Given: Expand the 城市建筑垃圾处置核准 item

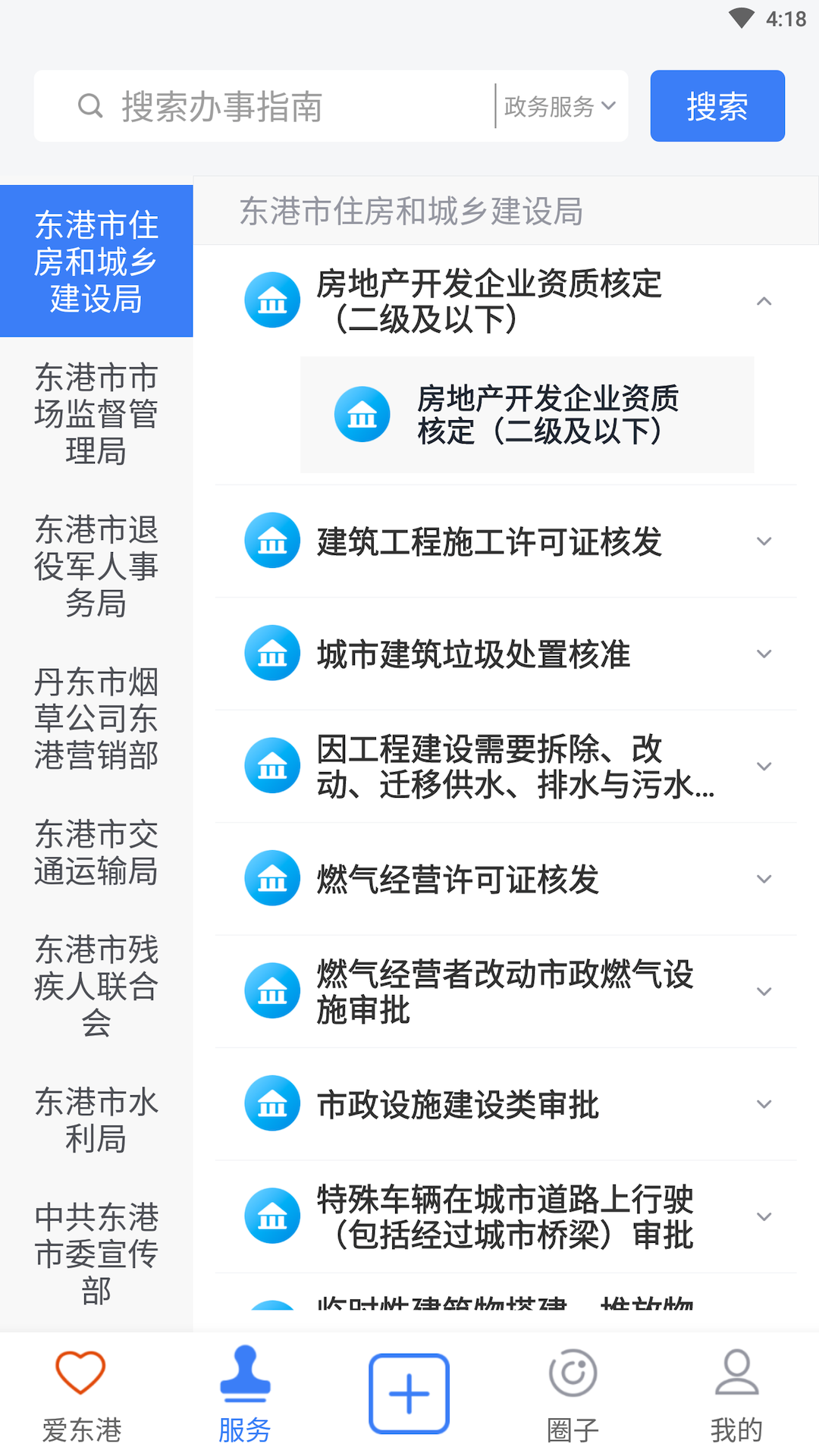Looking at the screenshot, I should coord(764,653).
